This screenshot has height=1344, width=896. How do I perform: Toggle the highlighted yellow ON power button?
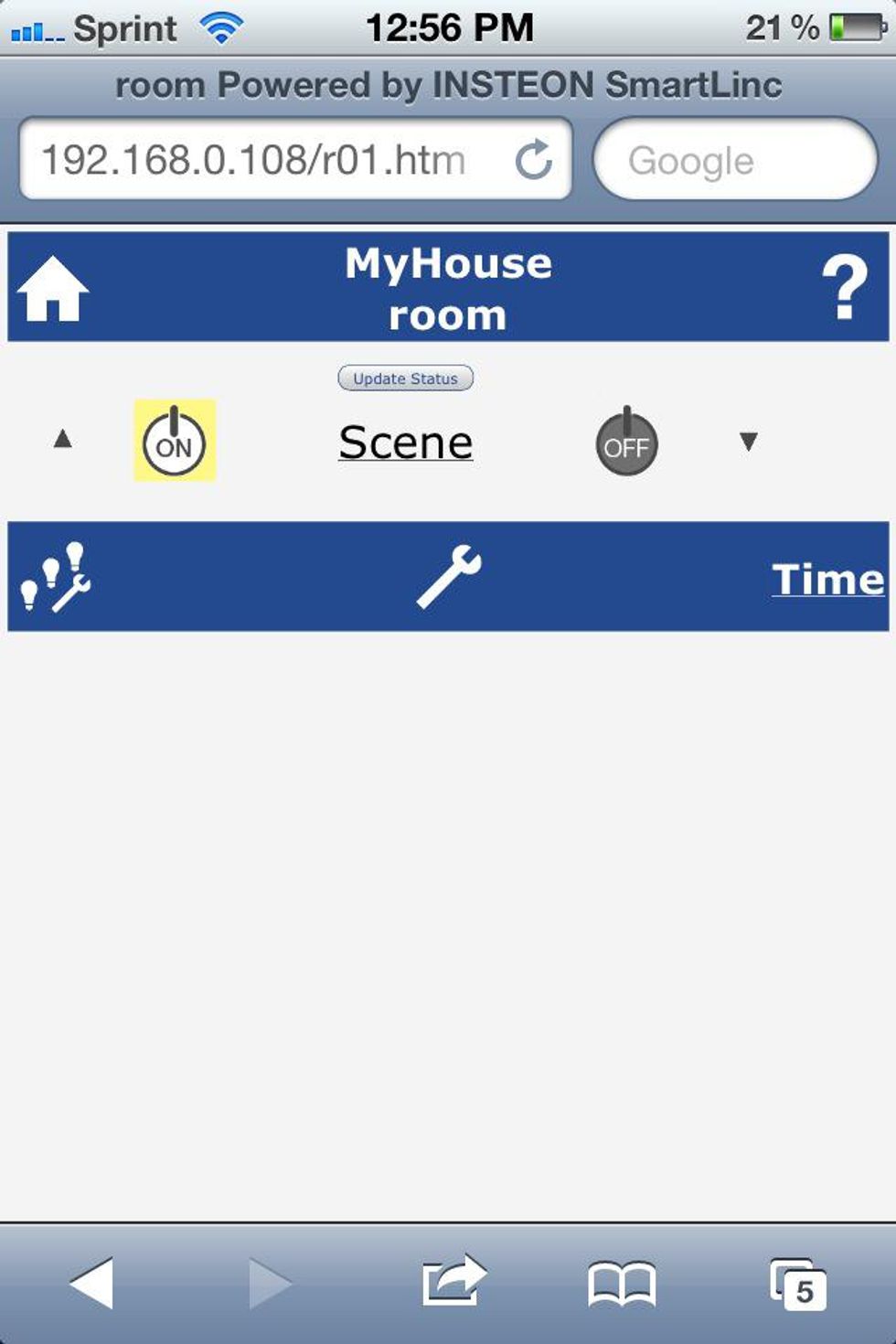pyautogui.click(x=174, y=443)
